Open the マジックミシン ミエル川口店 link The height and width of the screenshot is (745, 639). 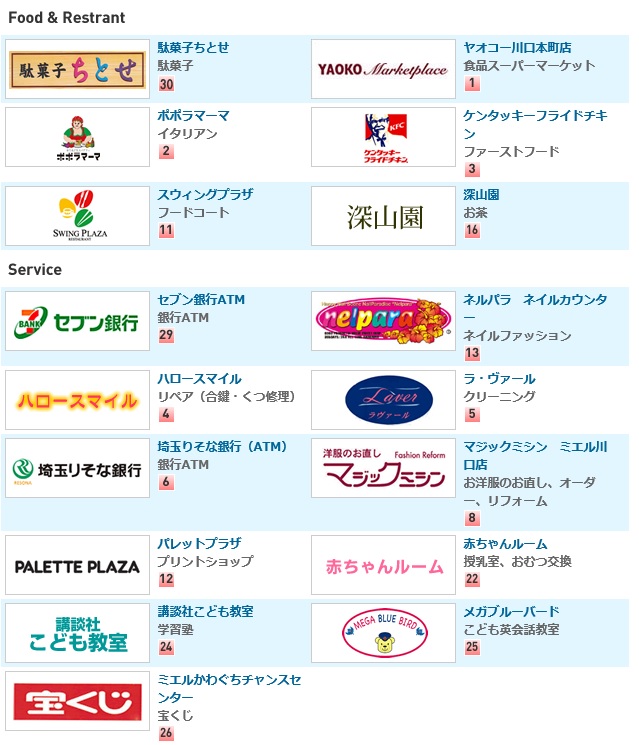click(x=535, y=447)
